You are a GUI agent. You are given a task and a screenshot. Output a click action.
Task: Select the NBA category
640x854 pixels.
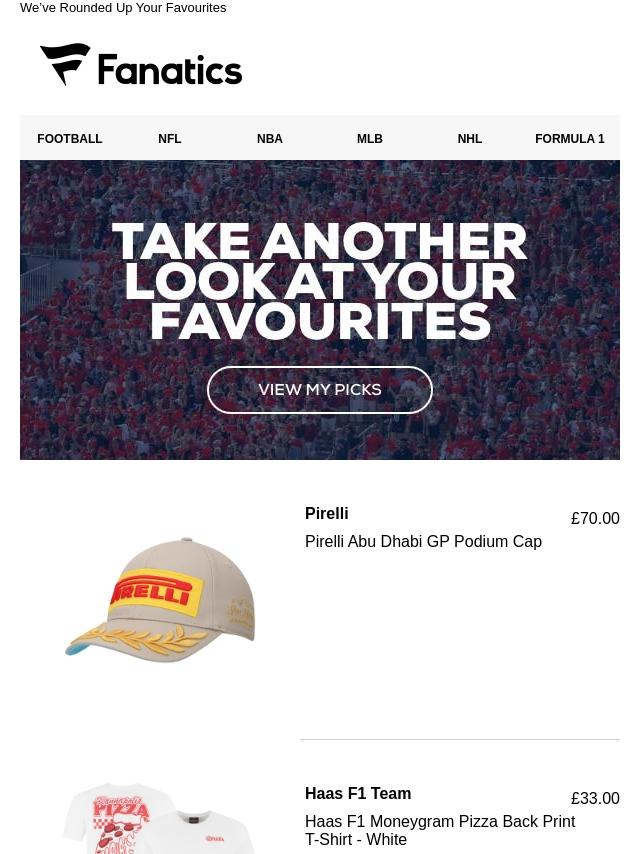point(270,139)
